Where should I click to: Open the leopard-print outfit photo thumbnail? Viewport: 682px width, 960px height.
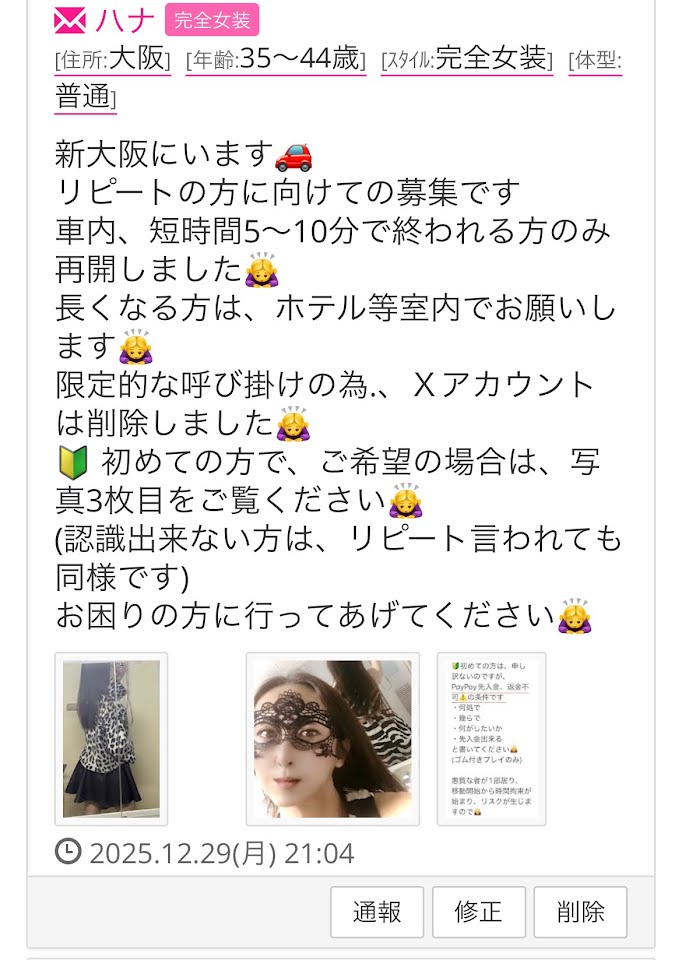[x=111, y=739]
